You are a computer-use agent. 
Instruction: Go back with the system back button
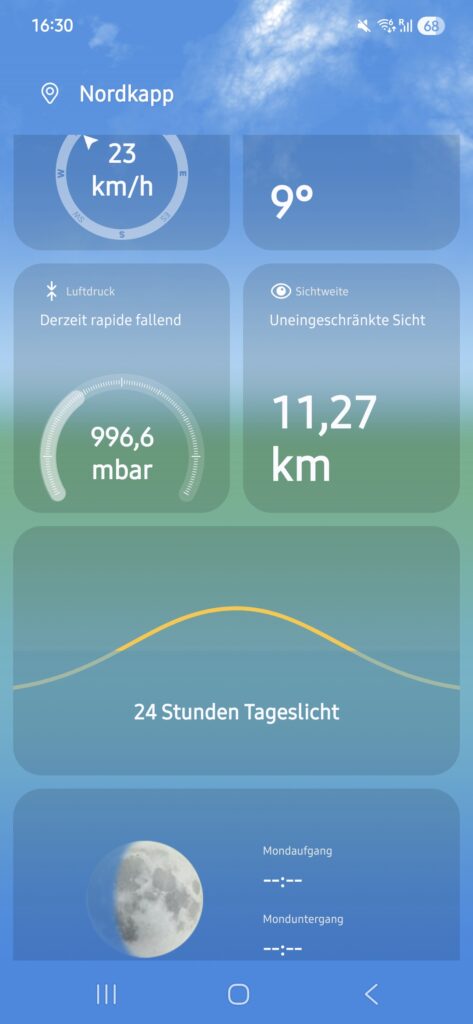tap(371, 994)
